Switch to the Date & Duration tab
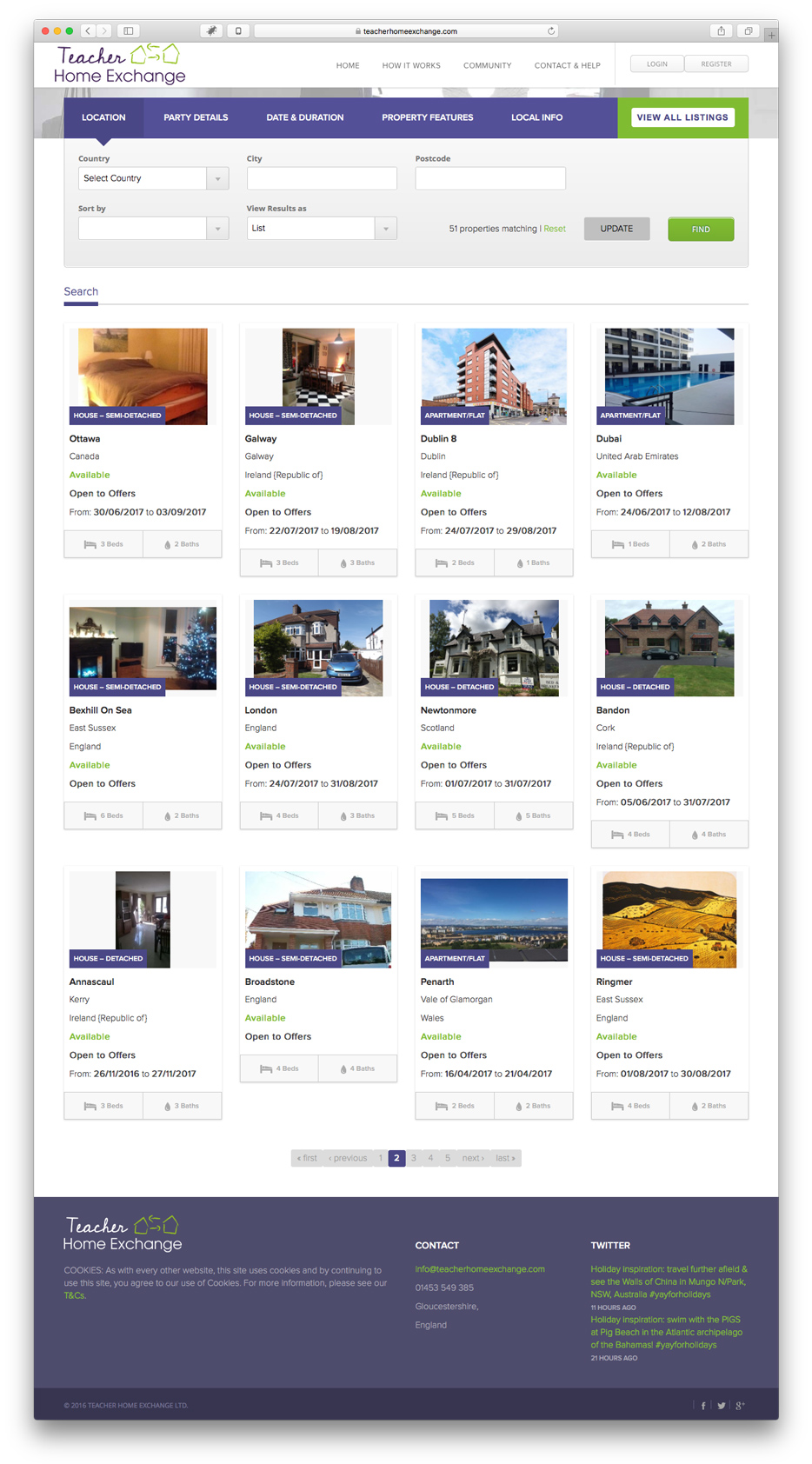 point(304,117)
